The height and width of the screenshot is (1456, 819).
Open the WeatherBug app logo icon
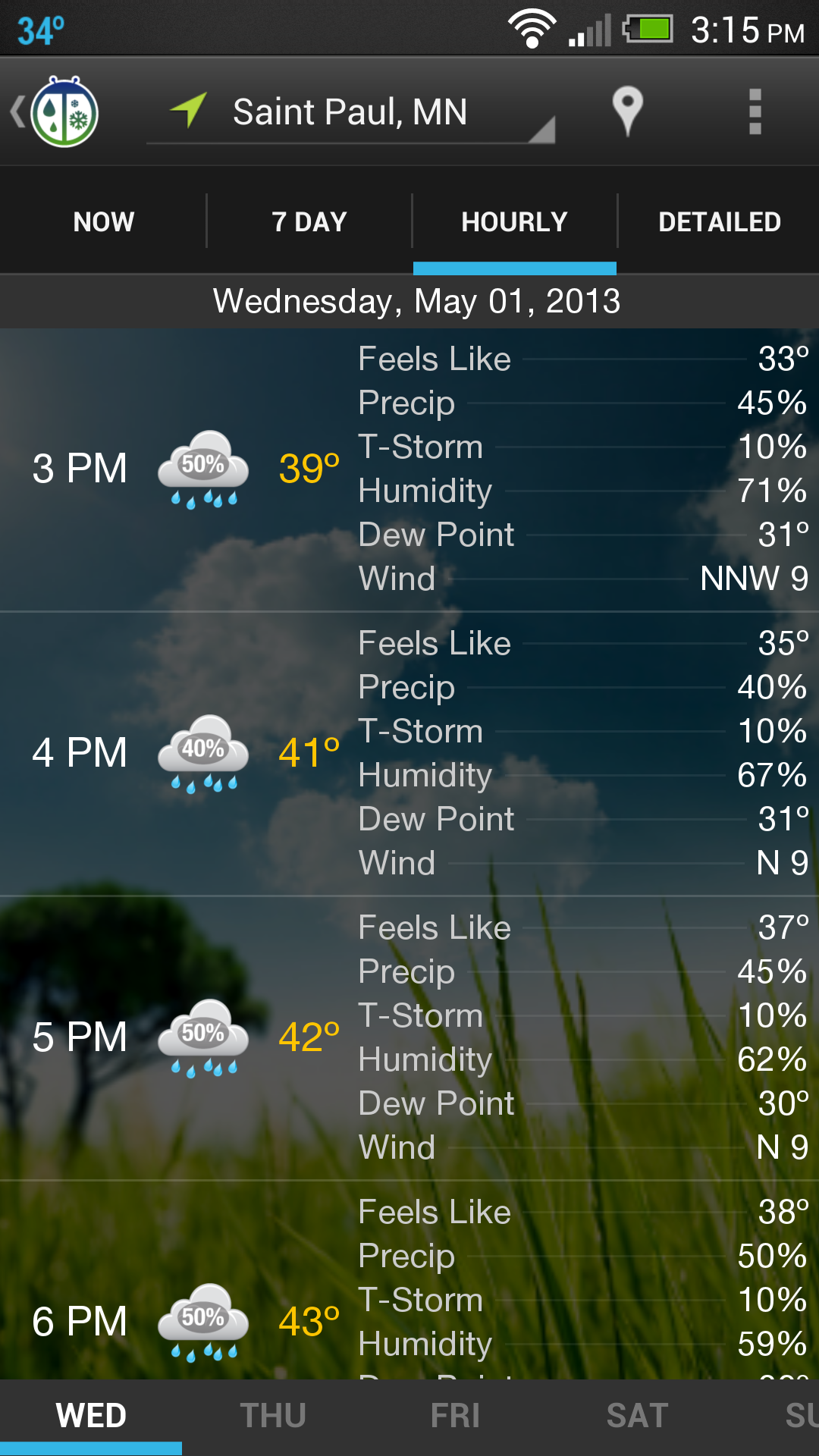[67, 111]
